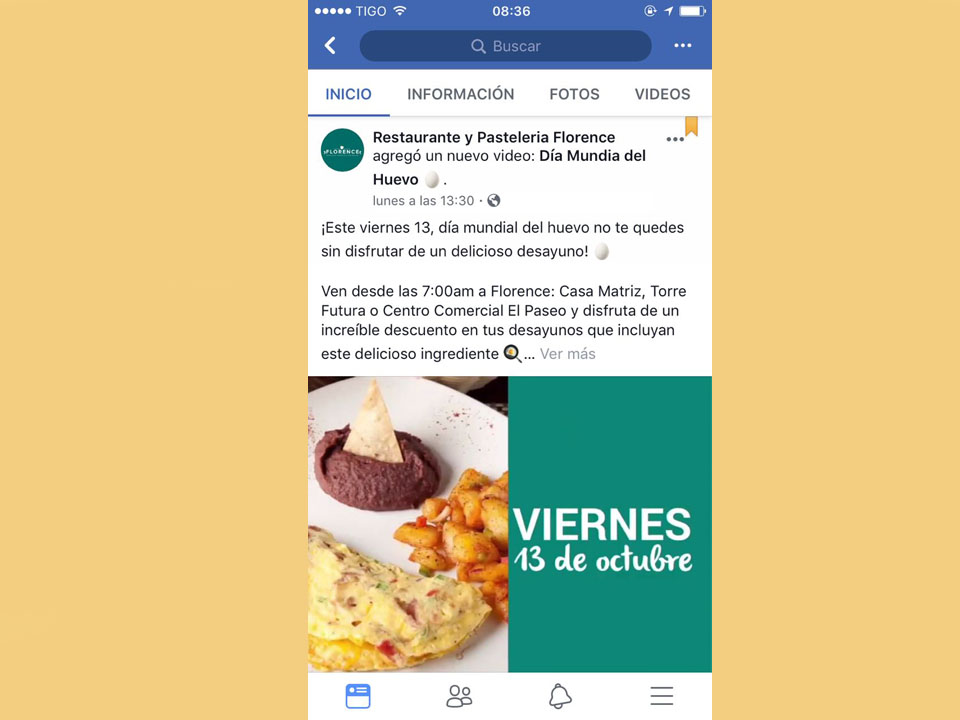960x720 pixels.
Task: Open the Buscar search field
Action: (505, 46)
